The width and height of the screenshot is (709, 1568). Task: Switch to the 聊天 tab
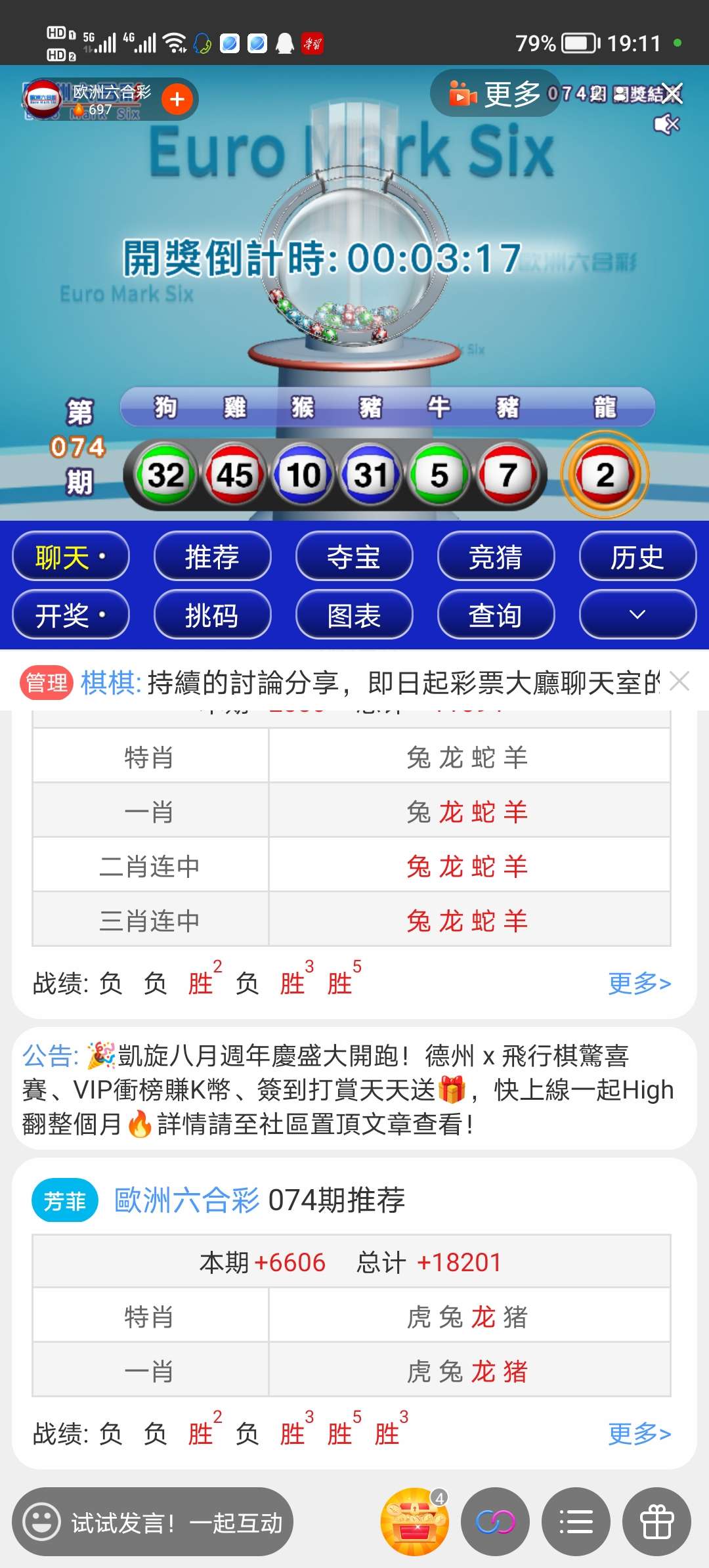[x=71, y=557]
